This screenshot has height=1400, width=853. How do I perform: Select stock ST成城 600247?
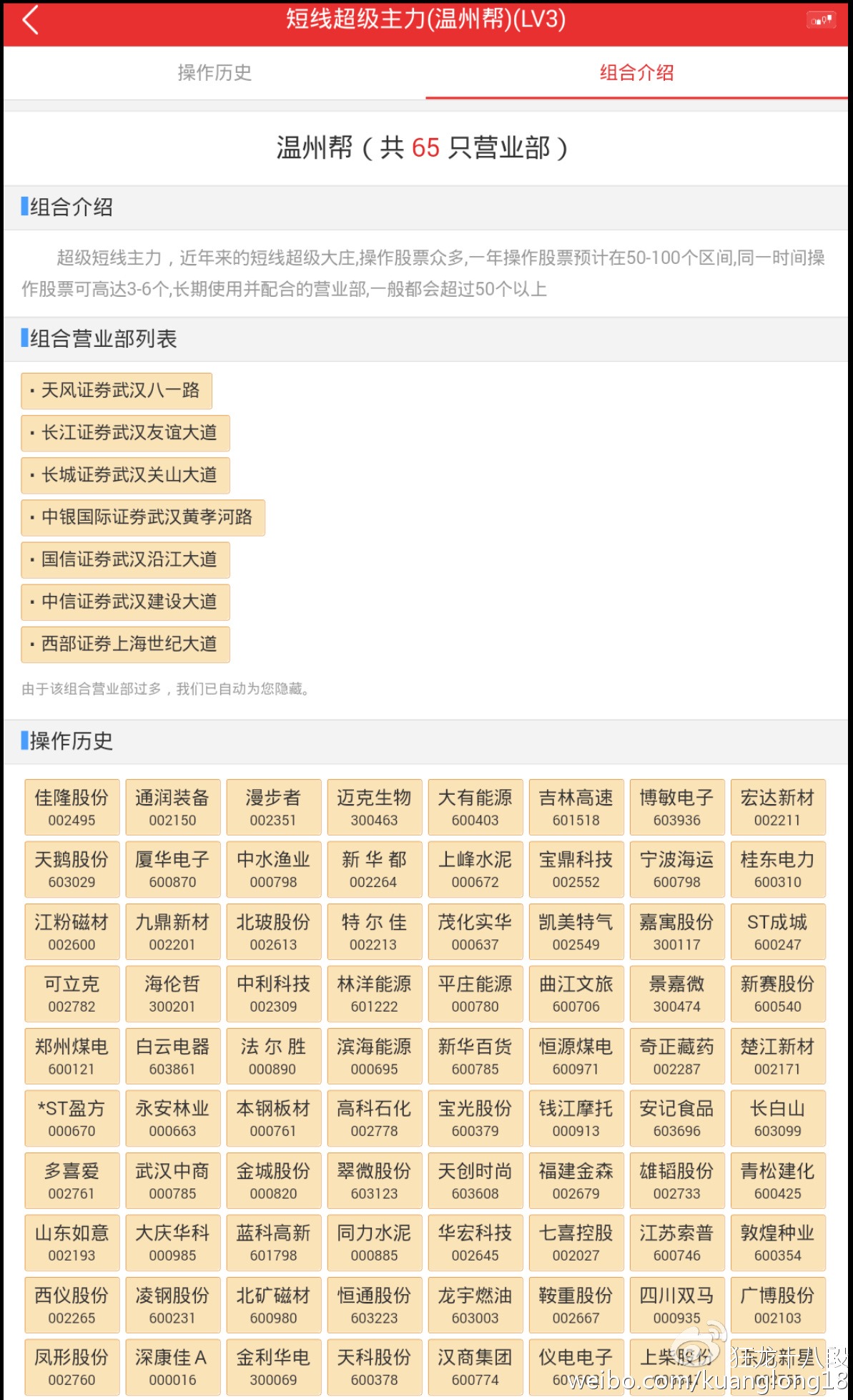point(777,931)
